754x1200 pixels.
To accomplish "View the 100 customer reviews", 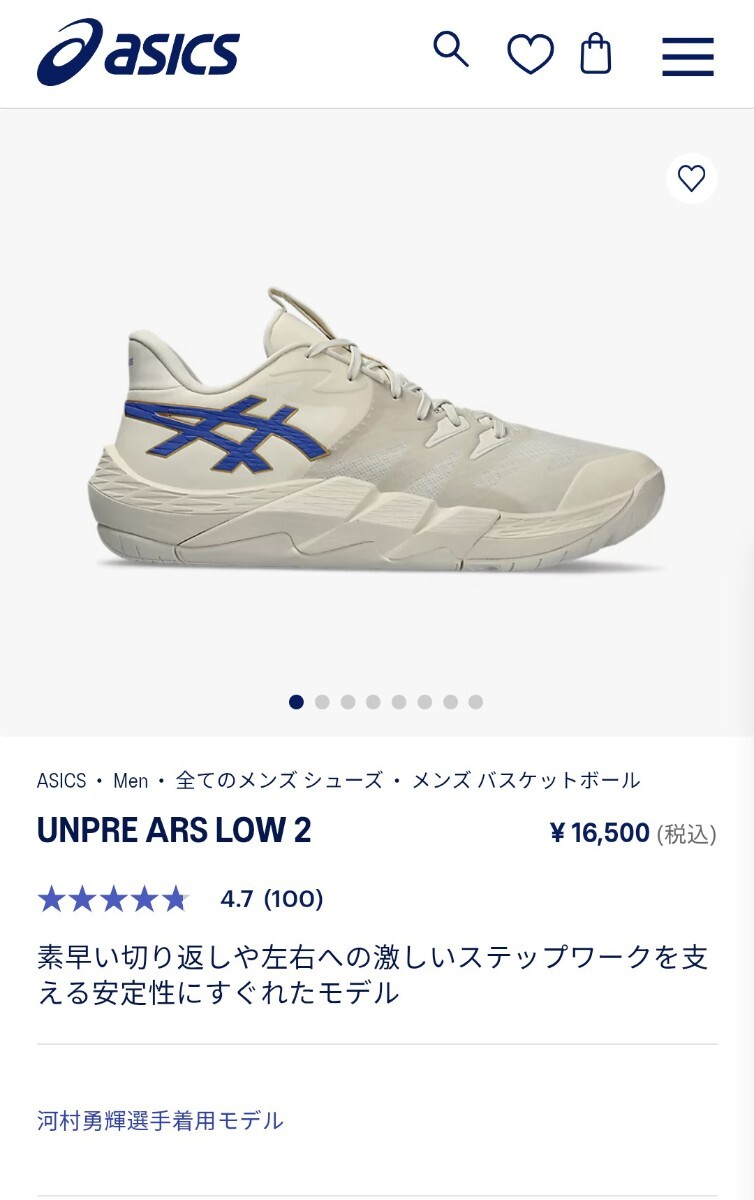I will [x=293, y=899].
